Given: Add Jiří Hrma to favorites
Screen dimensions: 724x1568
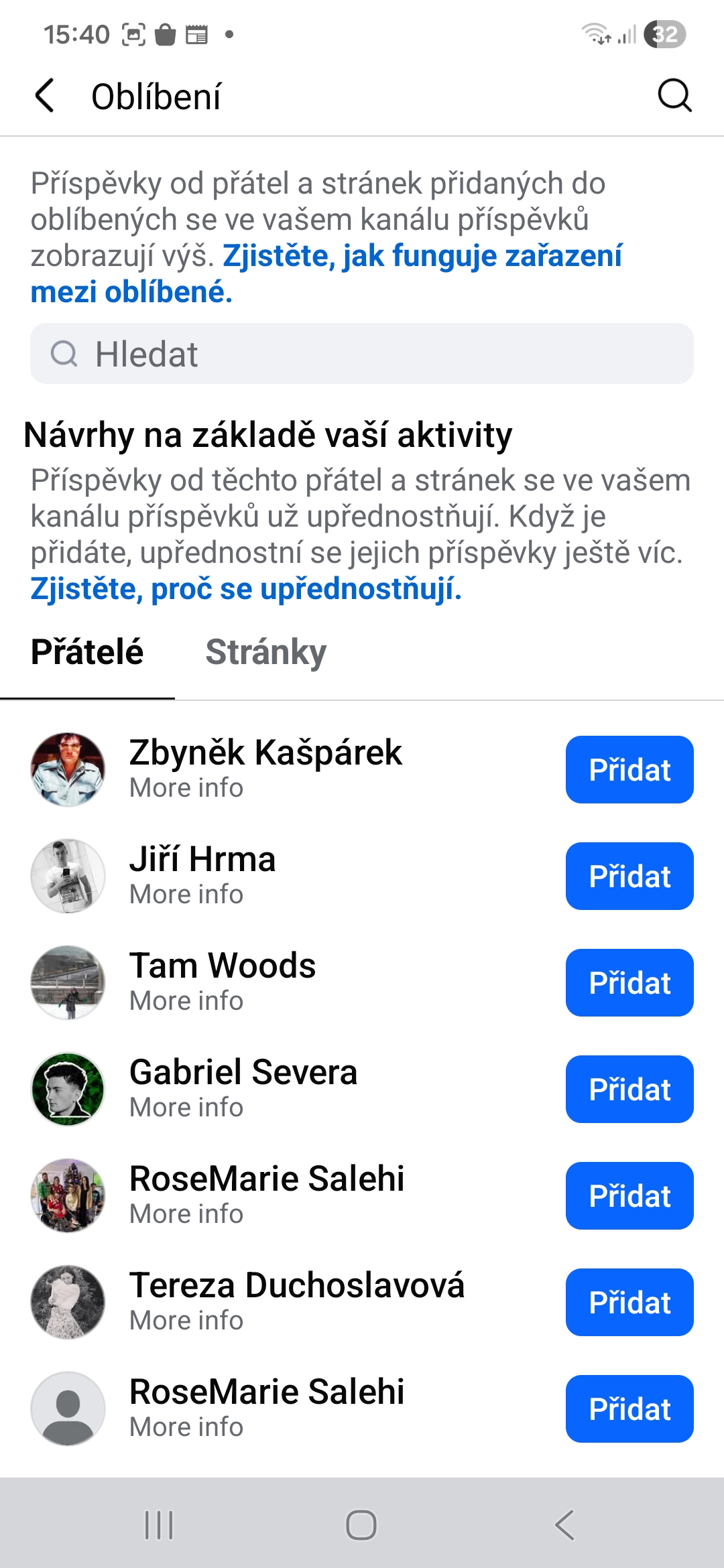Looking at the screenshot, I should click(x=629, y=876).
